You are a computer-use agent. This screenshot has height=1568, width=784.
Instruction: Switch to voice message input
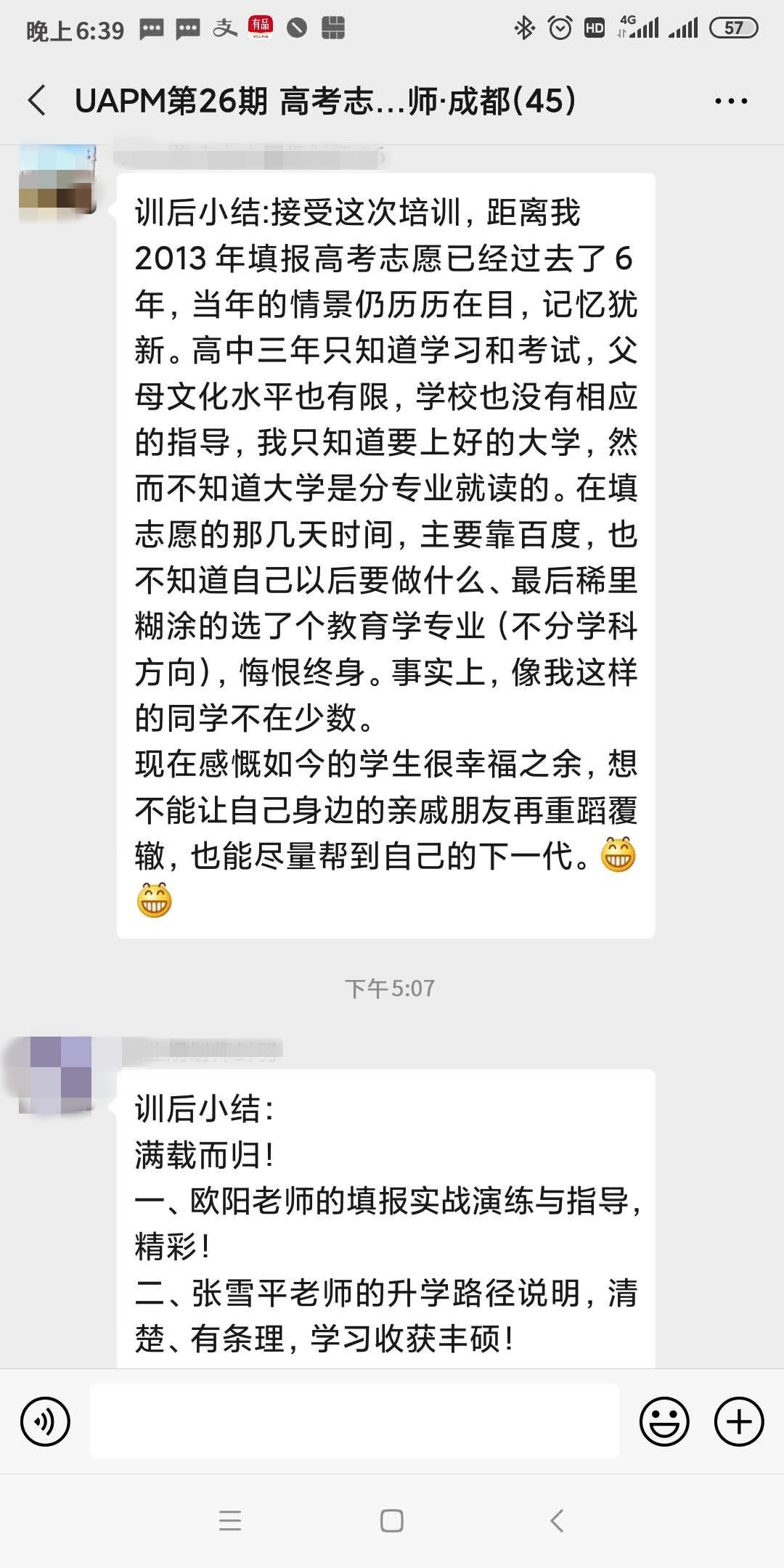tap(45, 1421)
